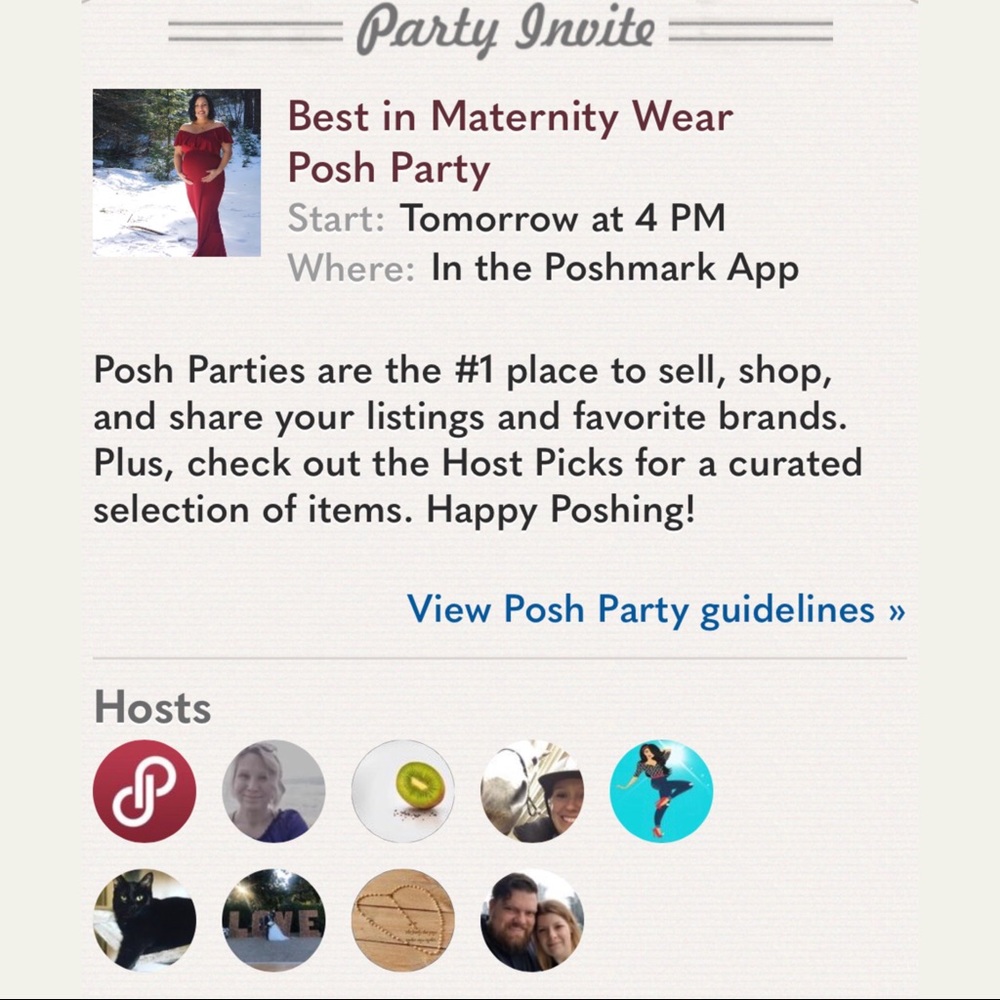Open the Poshmark logo host profile
Viewport: 1000px width, 1000px height.
(144, 791)
